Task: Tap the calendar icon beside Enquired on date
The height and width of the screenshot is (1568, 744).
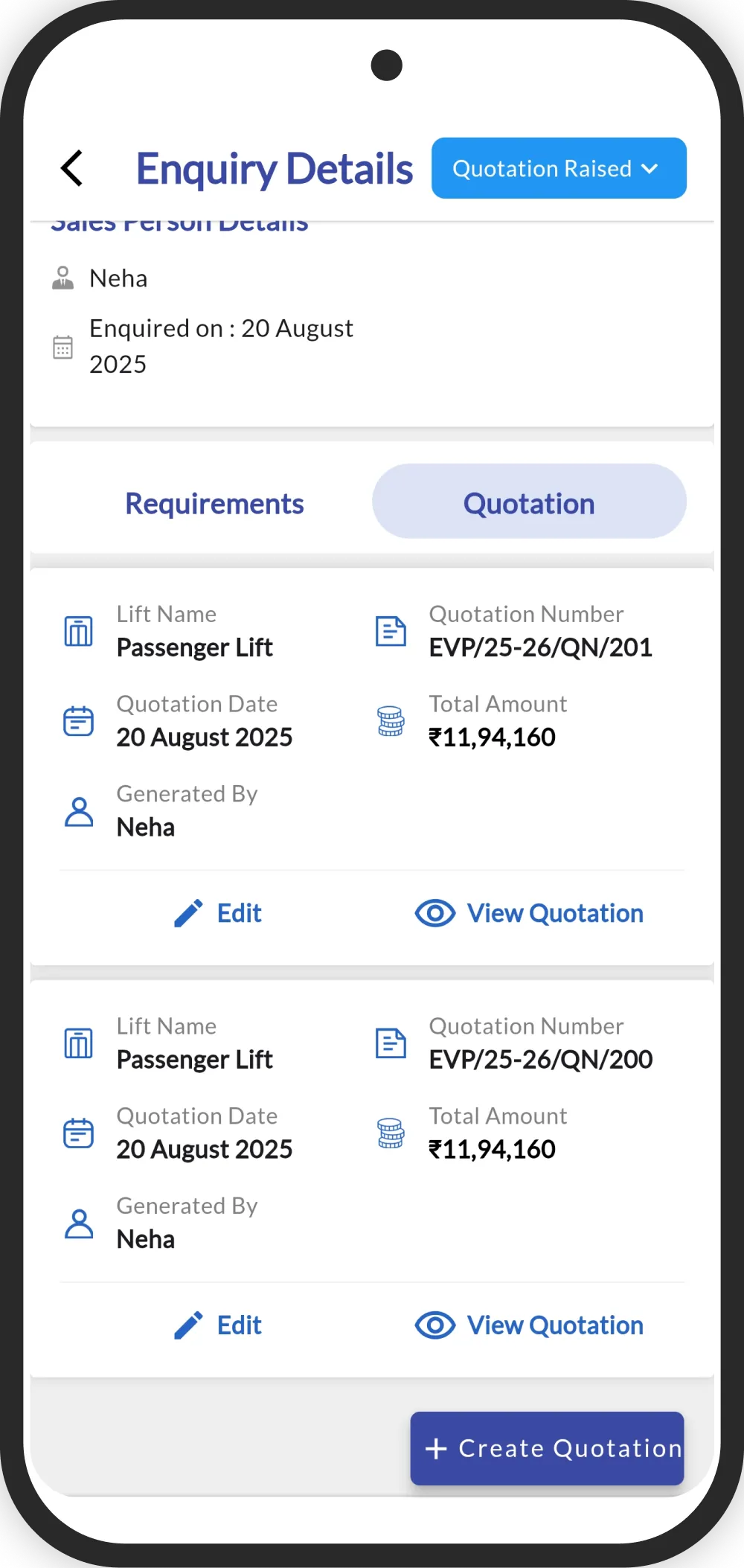Action: (x=64, y=345)
